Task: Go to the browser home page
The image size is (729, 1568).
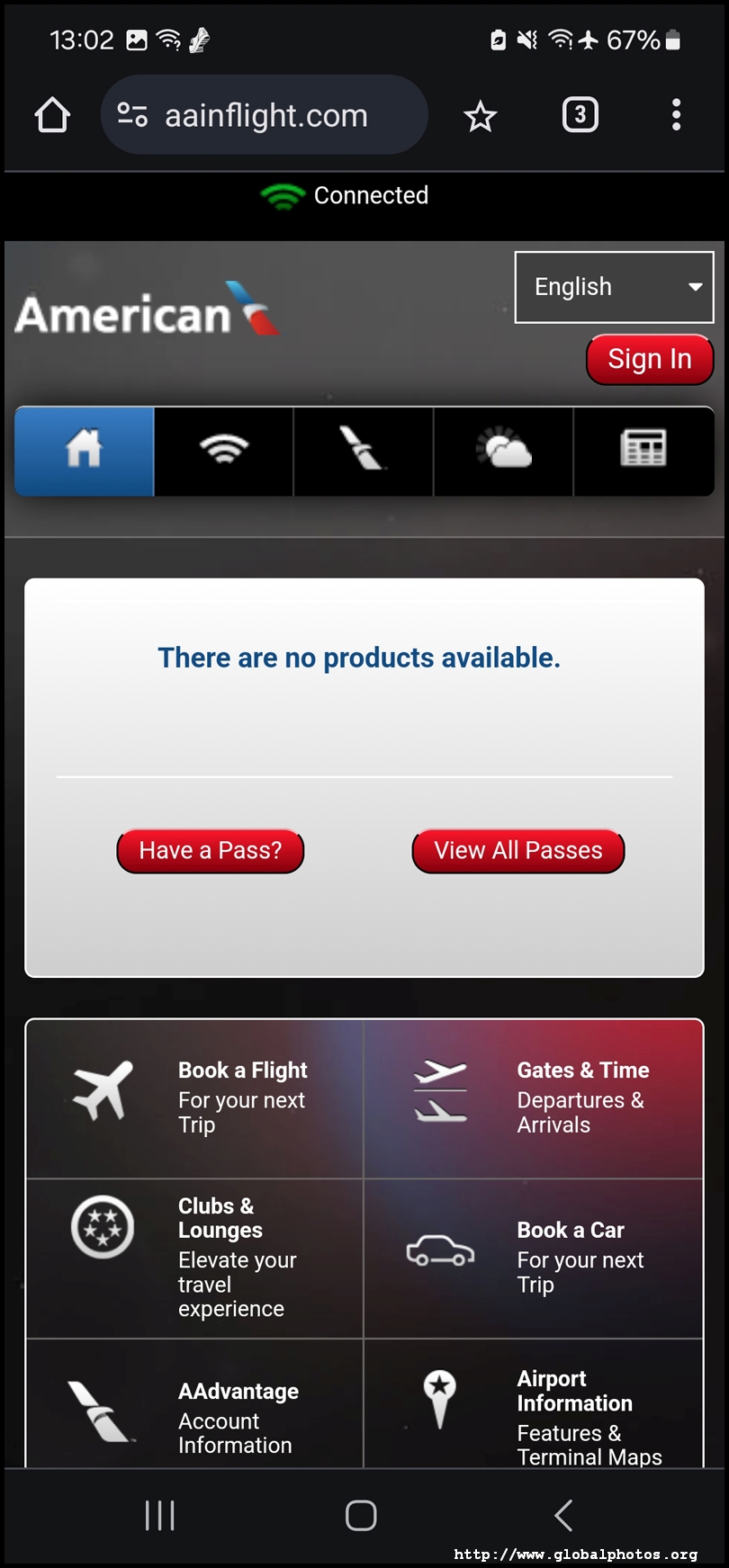Action: [52, 115]
